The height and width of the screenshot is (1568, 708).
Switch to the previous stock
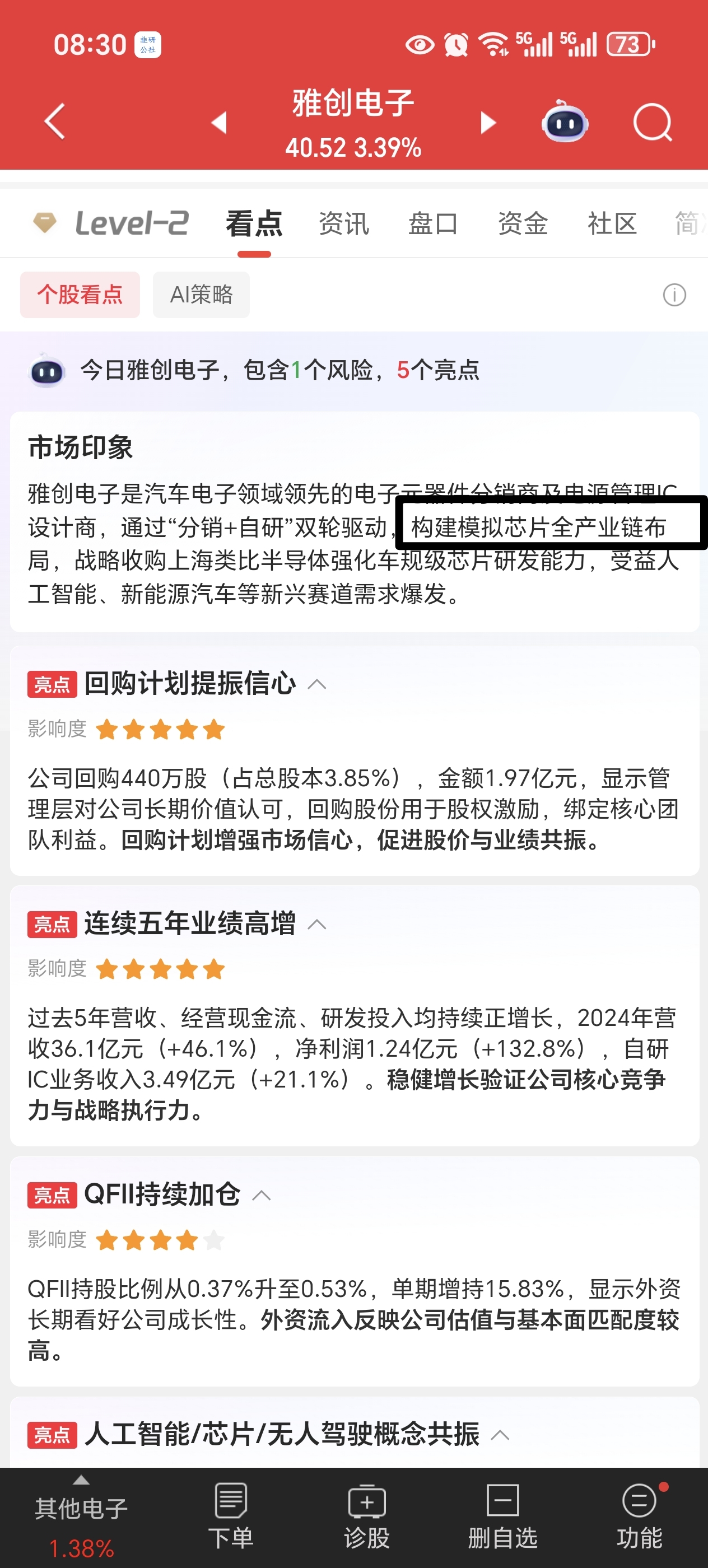click(218, 122)
